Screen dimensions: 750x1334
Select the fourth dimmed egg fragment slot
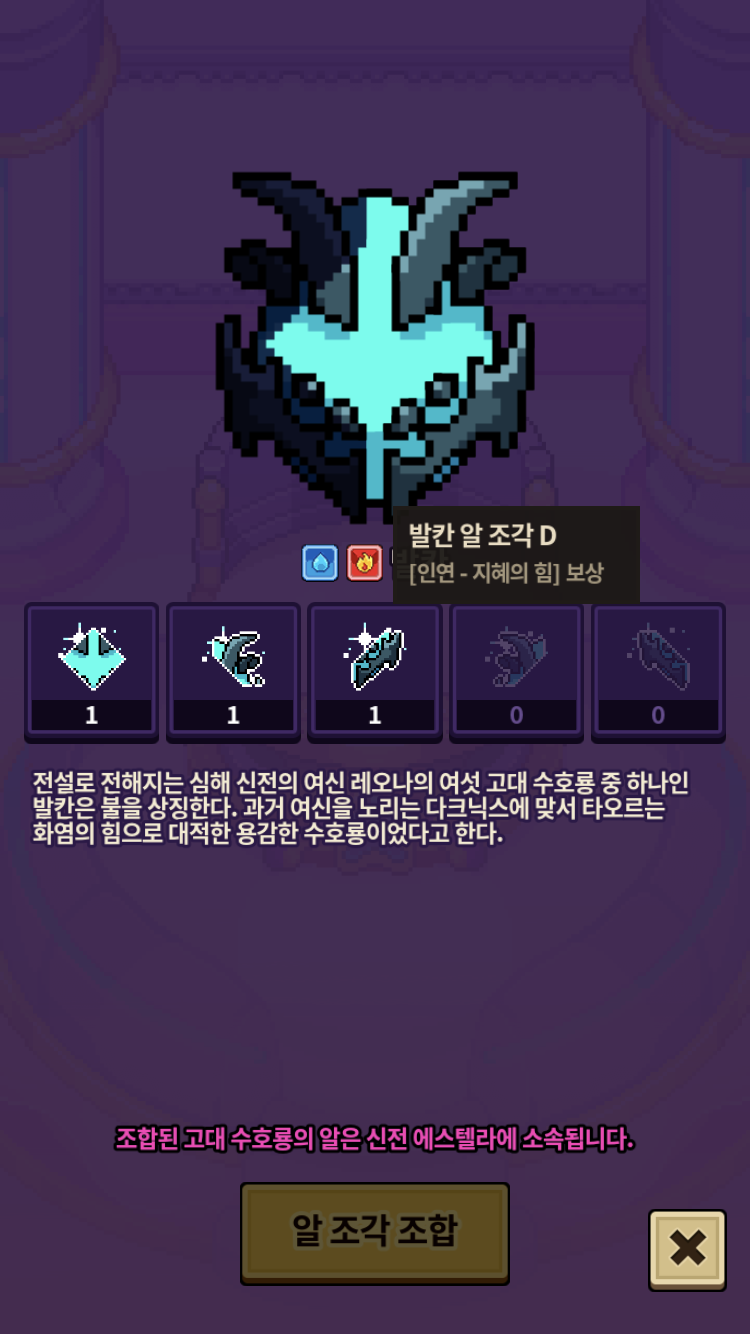tap(516, 671)
